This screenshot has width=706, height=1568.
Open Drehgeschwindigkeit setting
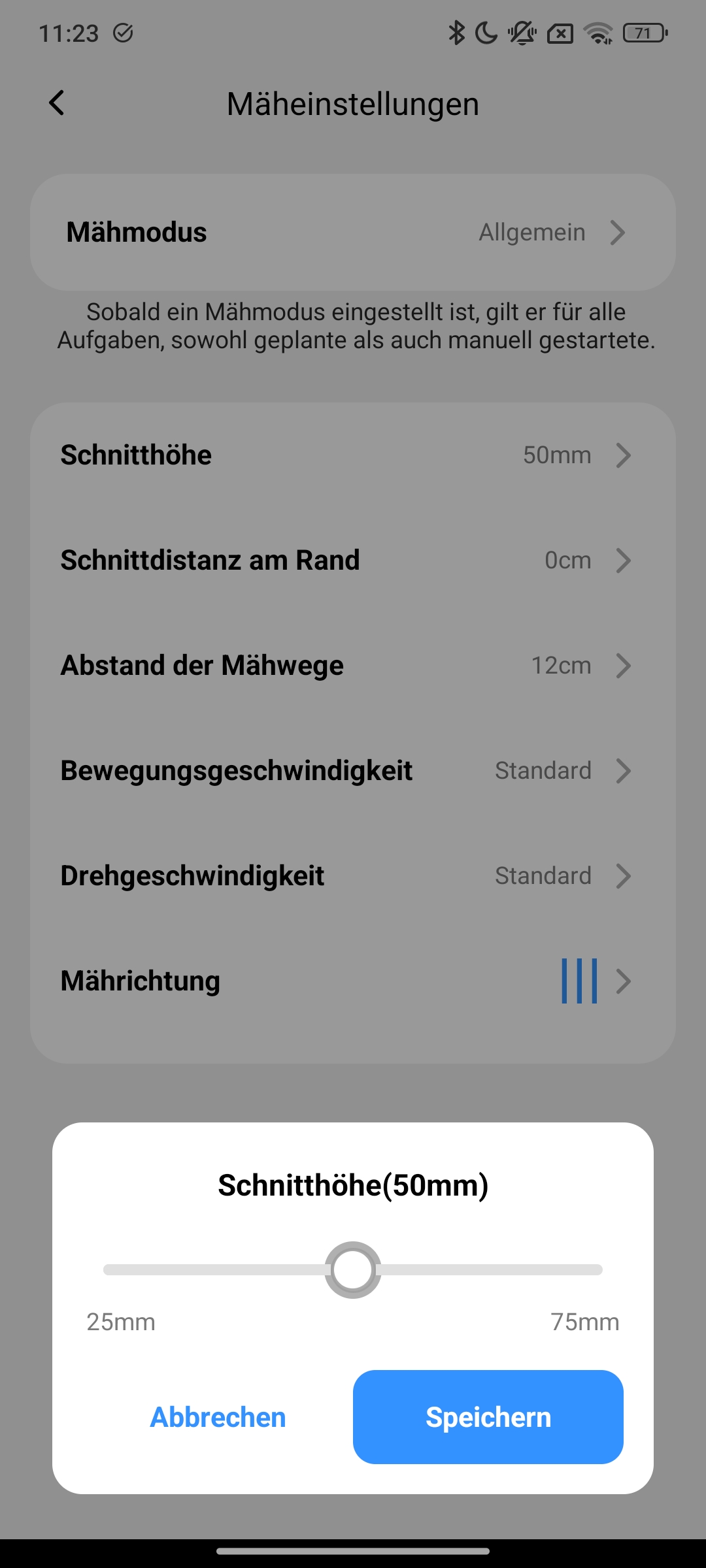click(353, 876)
